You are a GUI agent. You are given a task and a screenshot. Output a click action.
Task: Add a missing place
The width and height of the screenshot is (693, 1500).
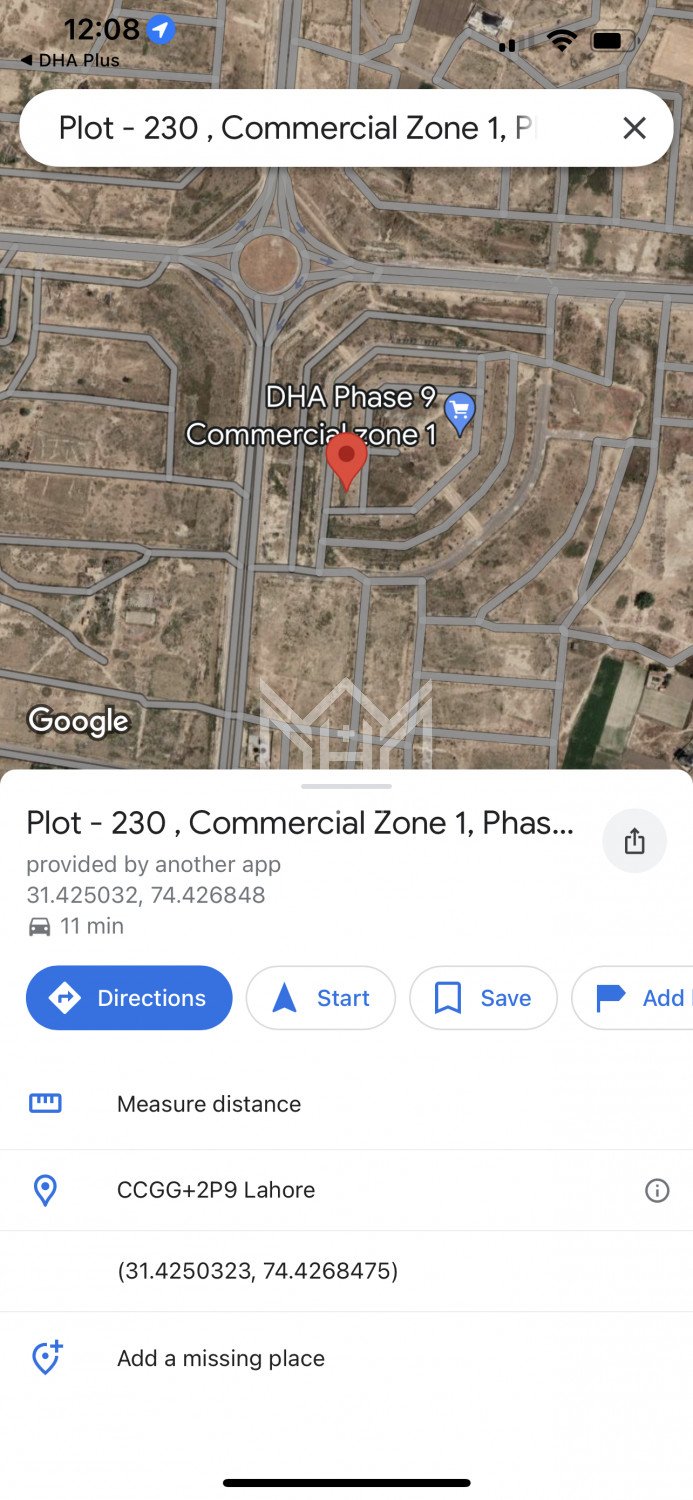point(221,1358)
